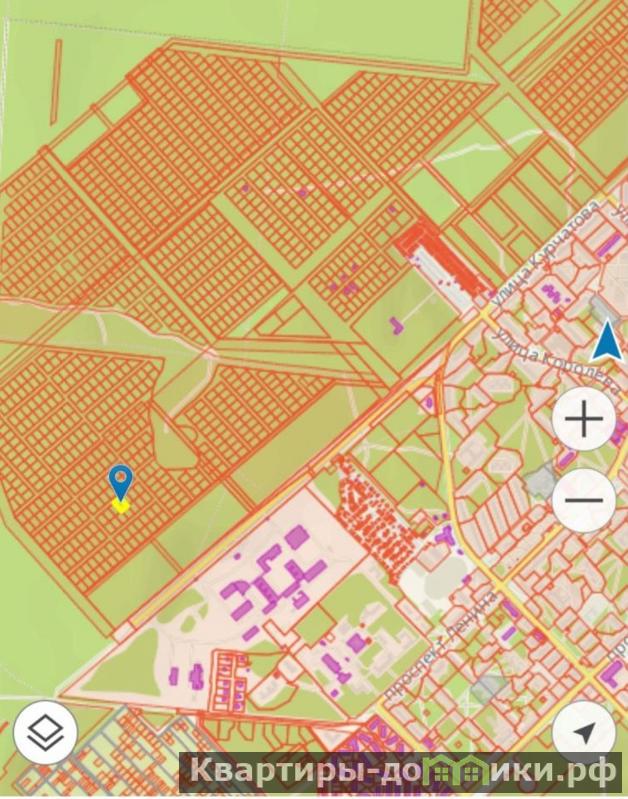The height and width of the screenshot is (799, 628).
Task: Reset map orientation with compass arrow
Action: pos(605,342)
